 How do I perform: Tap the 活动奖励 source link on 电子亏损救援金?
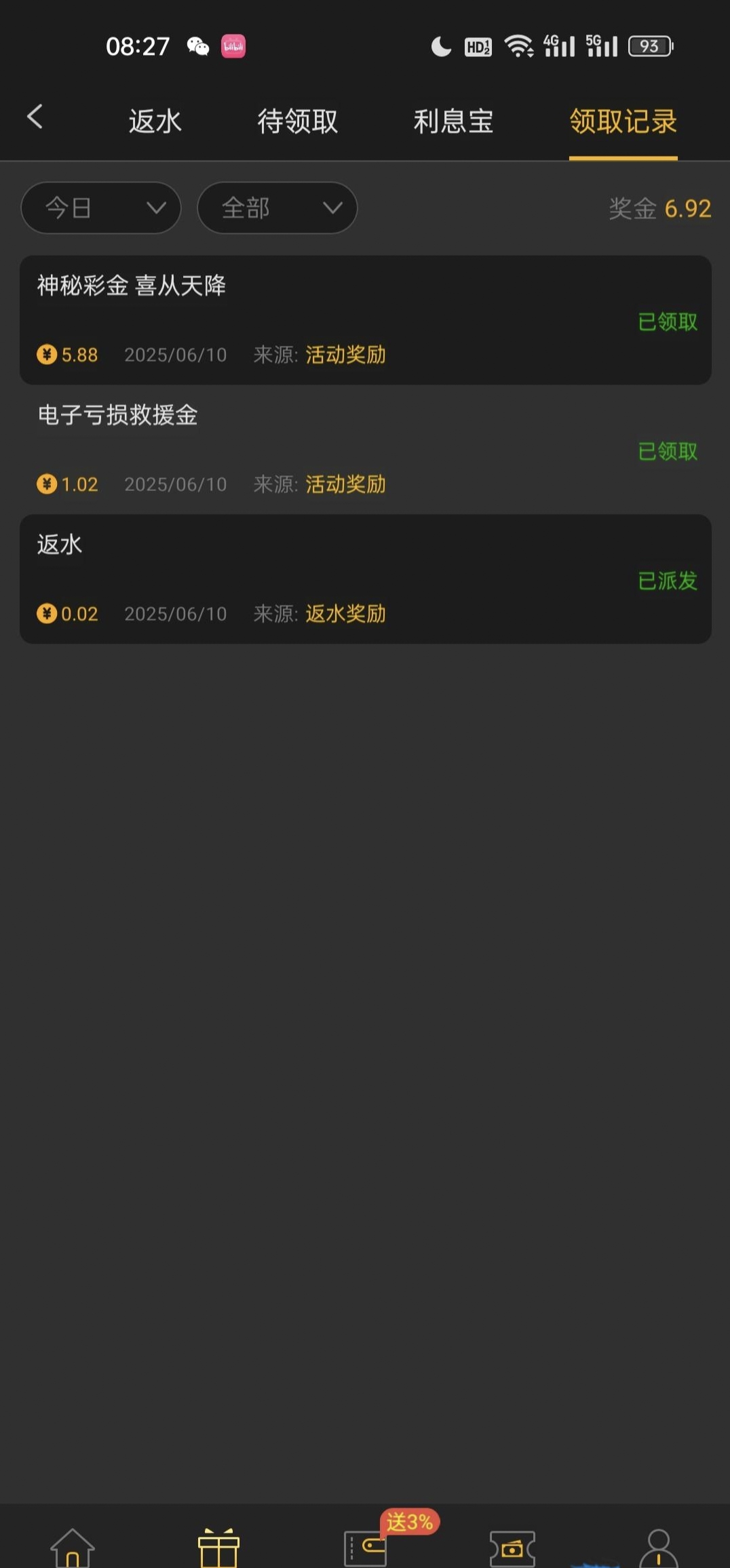pos(345,484)
